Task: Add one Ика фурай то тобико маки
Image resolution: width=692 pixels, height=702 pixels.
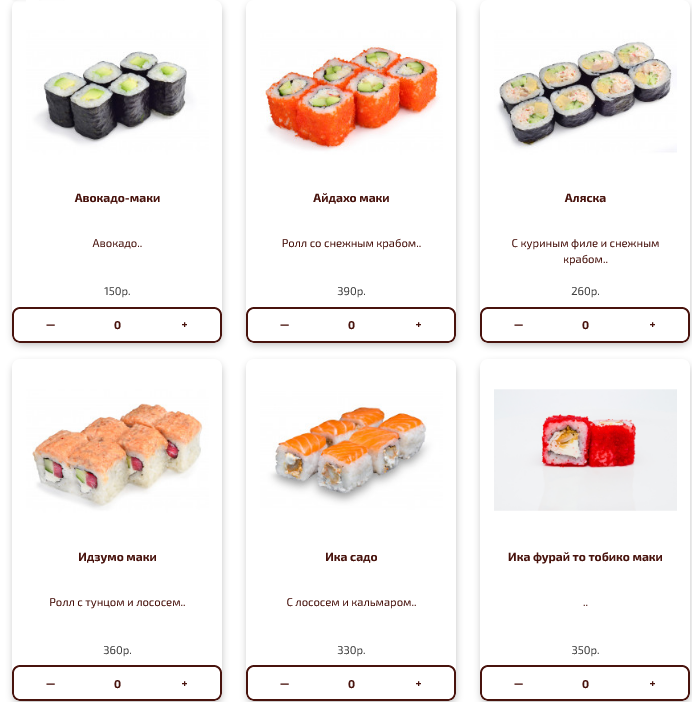Action: [652, 684]
